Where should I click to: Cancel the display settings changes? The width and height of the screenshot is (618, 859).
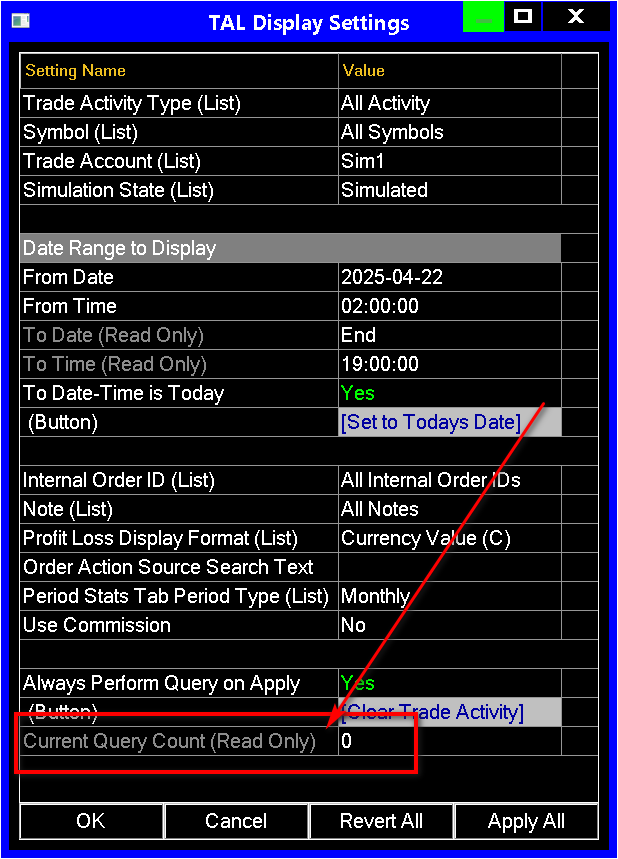(236, 821)
